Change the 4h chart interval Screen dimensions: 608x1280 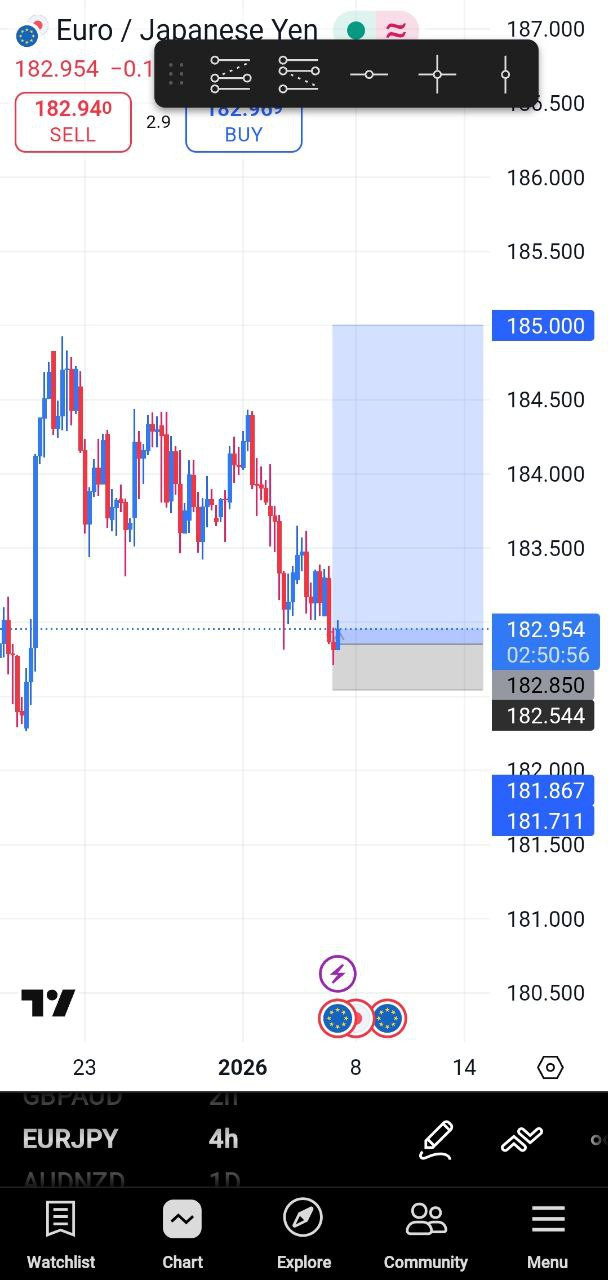tap(223, 1139)
